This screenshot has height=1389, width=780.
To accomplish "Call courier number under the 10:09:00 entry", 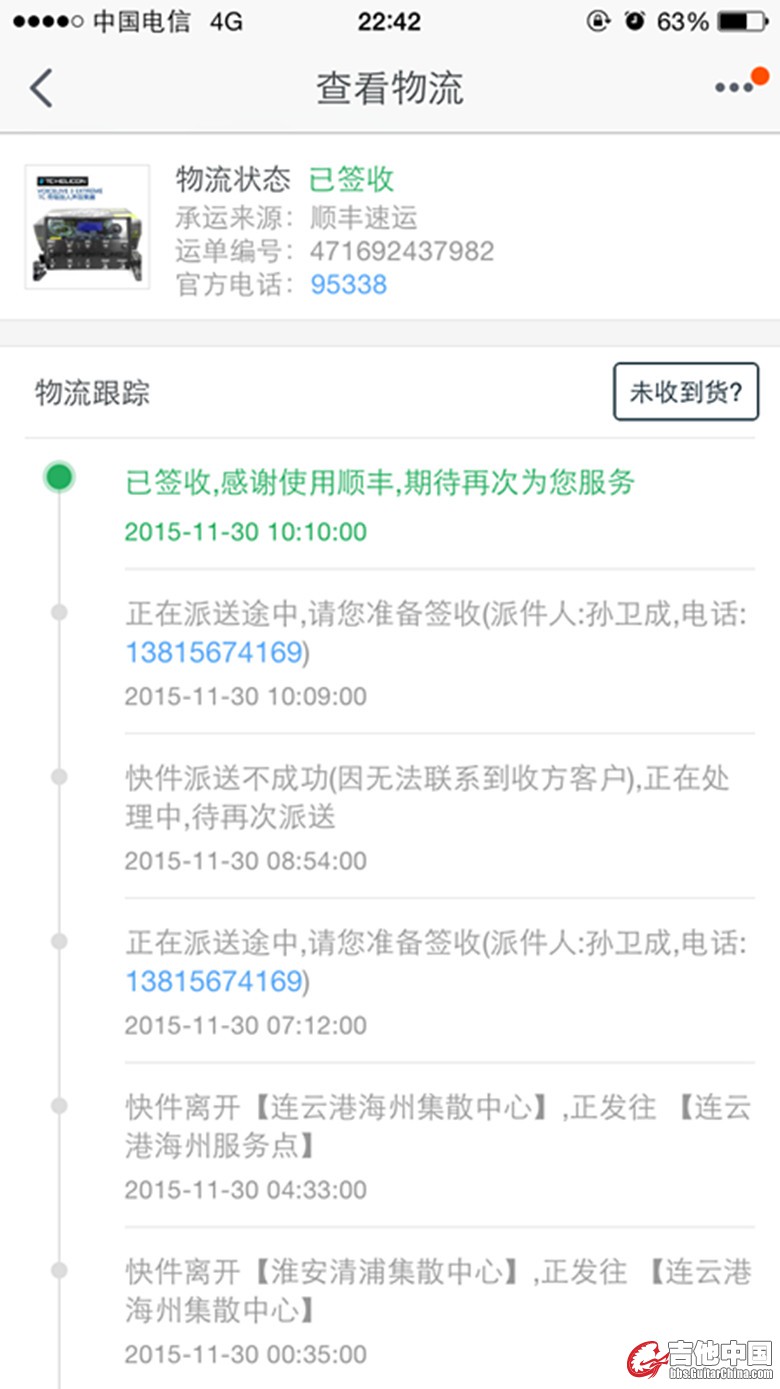I will 214,653.
